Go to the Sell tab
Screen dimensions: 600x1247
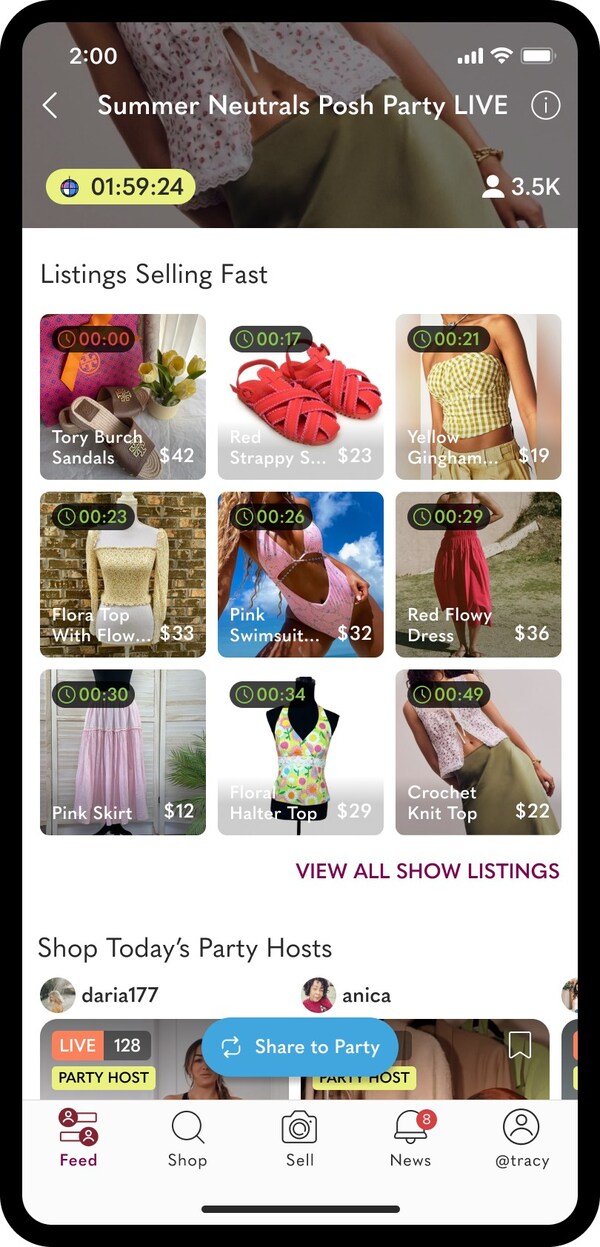[x=299, y=1139]
